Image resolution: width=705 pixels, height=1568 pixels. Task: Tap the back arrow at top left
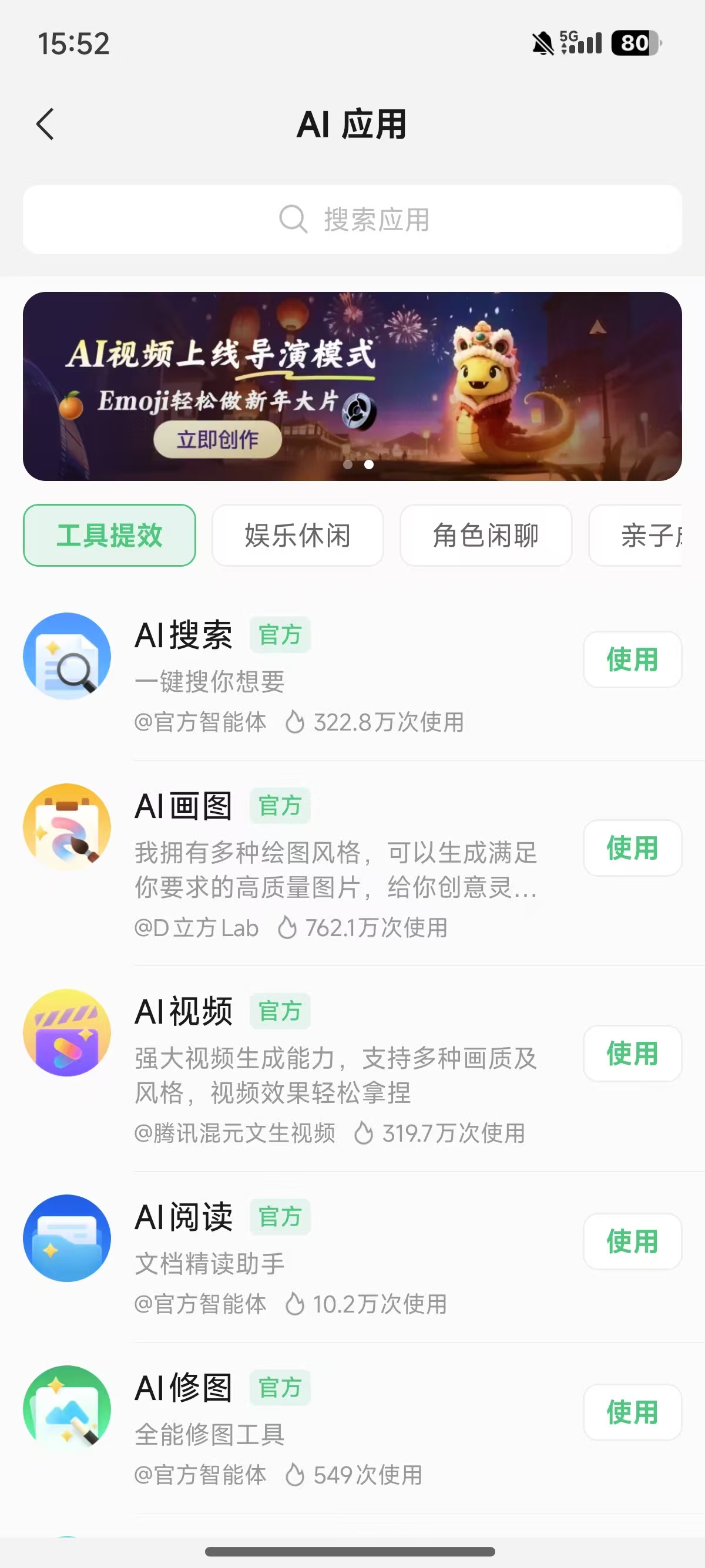coord(45,123)
